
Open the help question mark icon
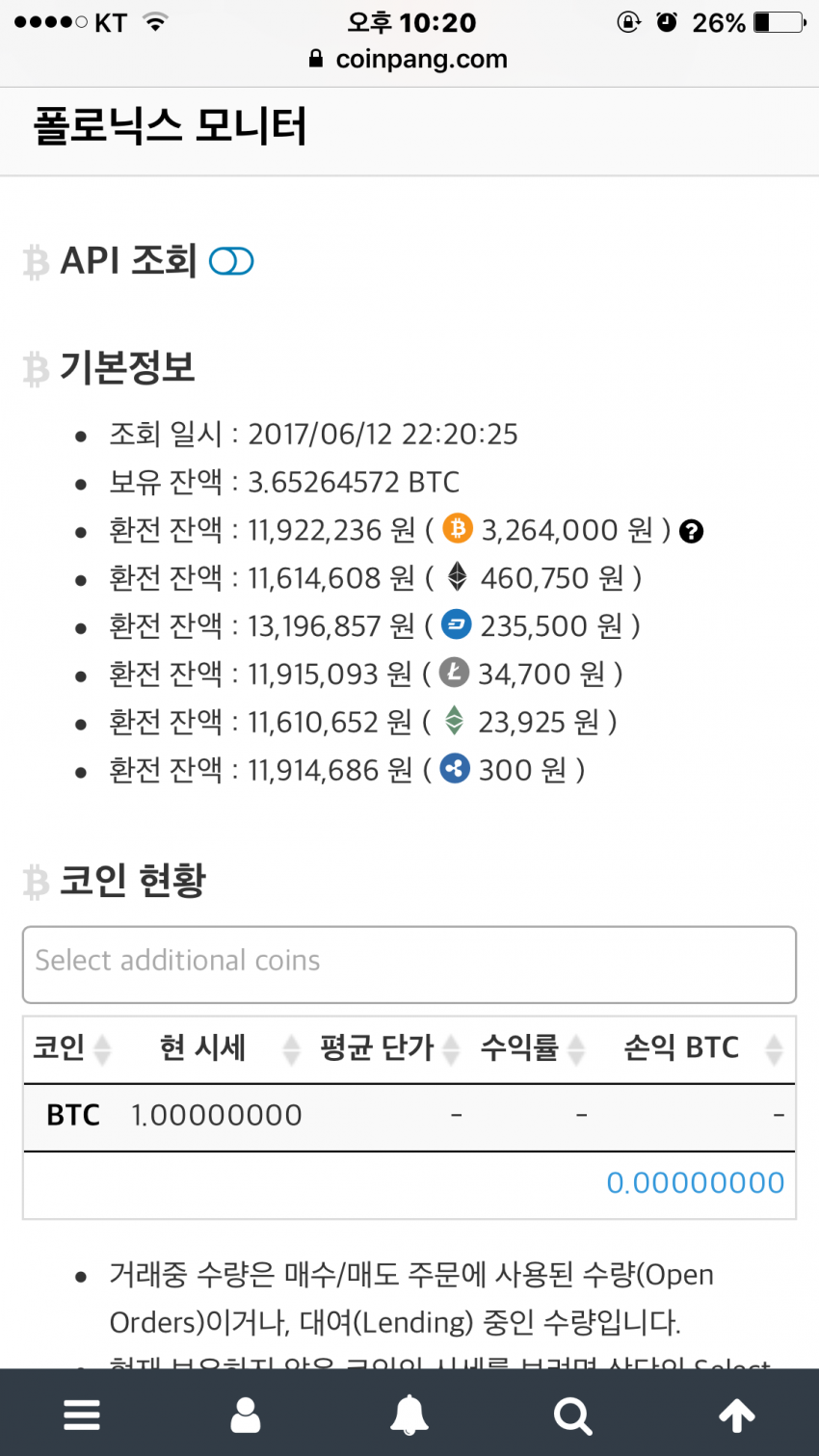click(x=691, y=531)
